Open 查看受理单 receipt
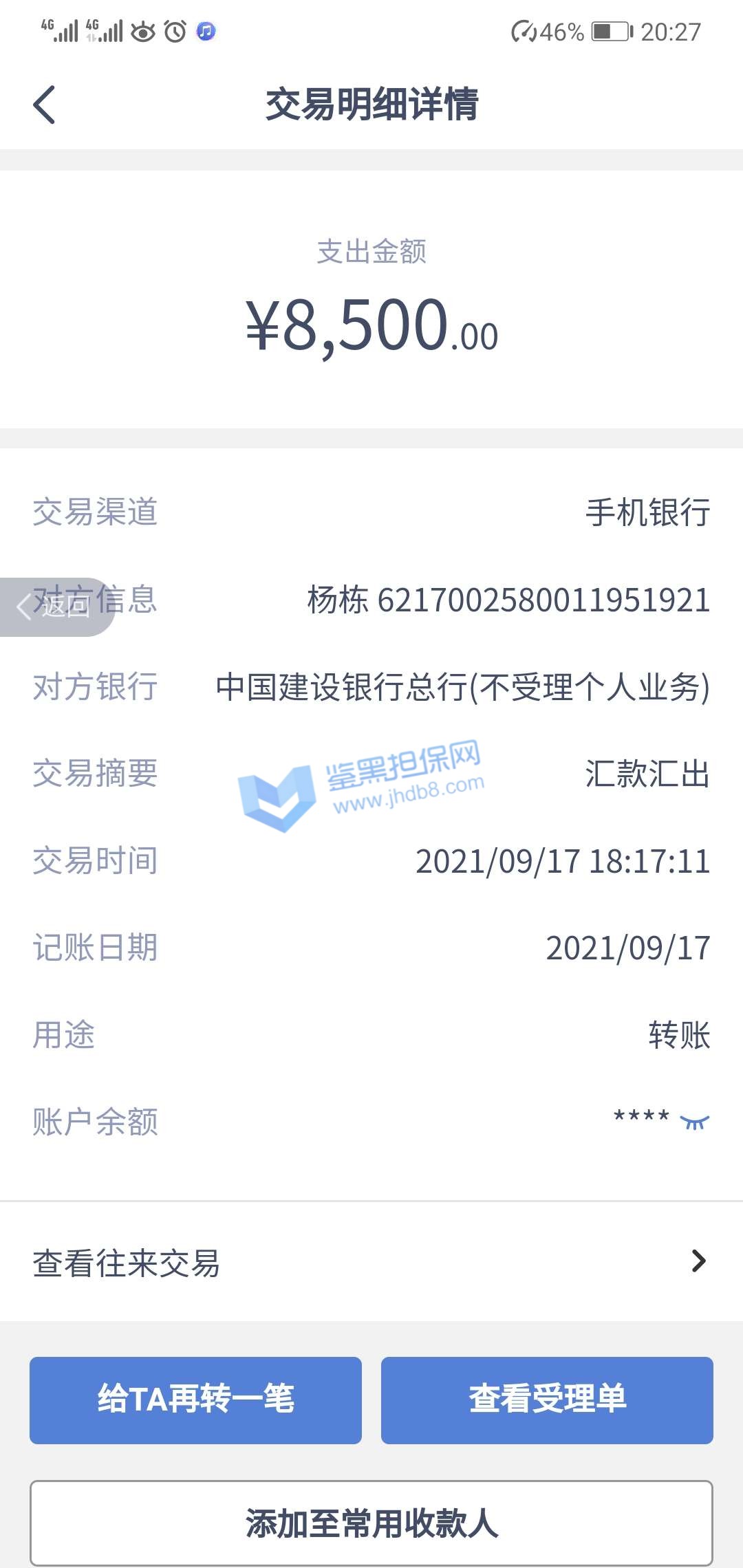The height and width of the screenshot is (1568, 743). (547, 1400)
